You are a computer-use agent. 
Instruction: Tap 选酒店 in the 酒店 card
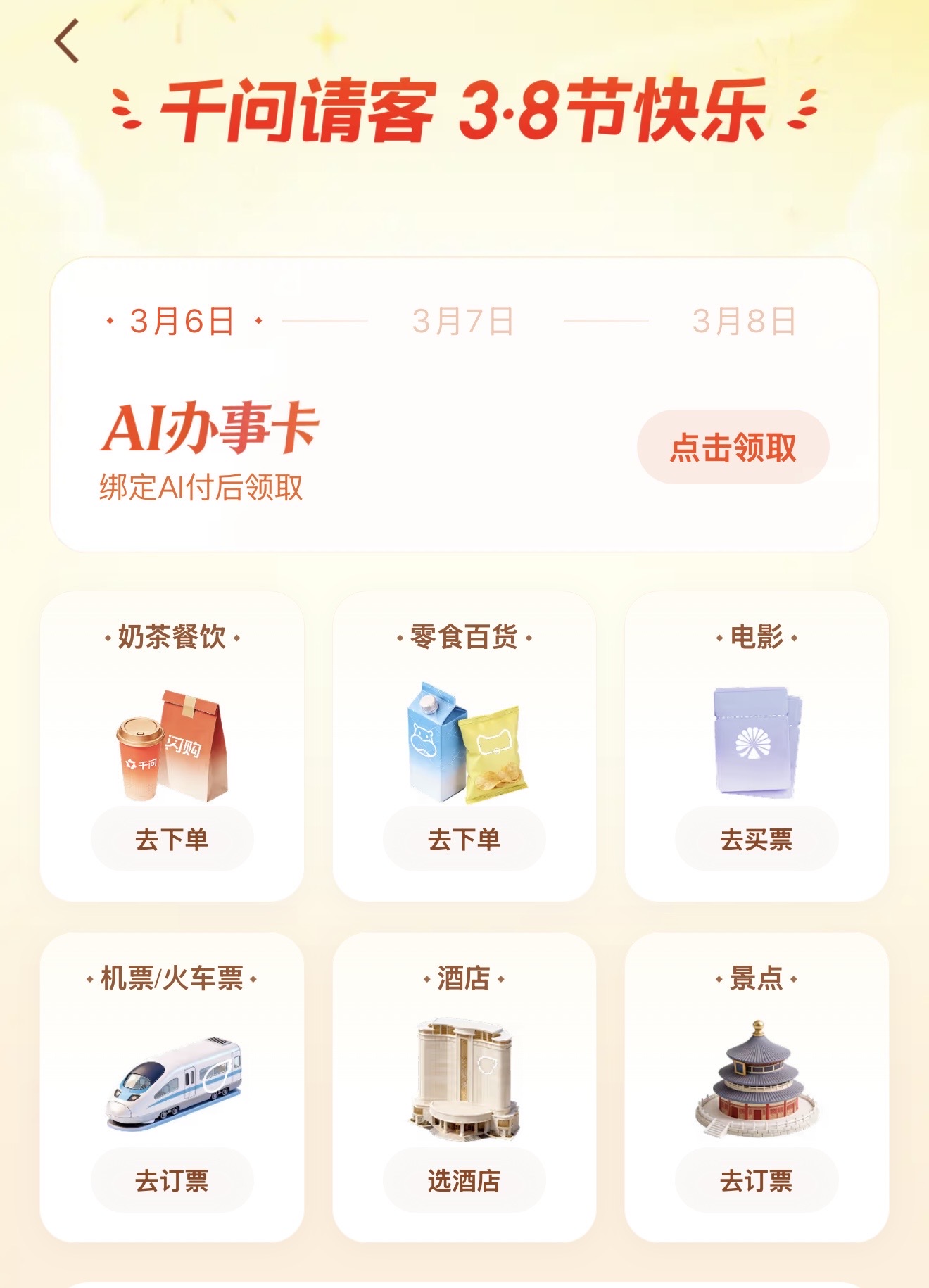coord(464,1180)
